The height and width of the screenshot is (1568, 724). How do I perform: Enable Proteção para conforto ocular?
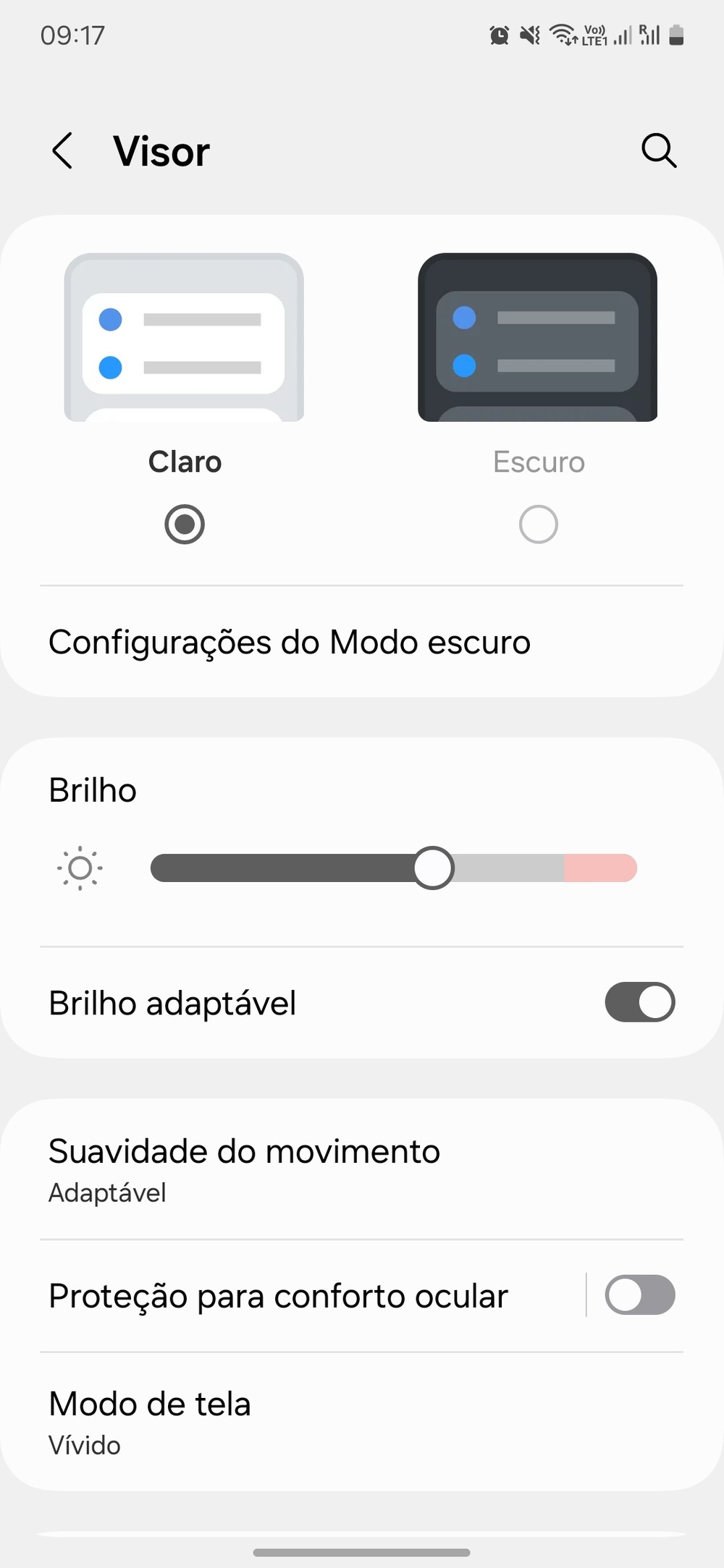[x=639, y=1295]
